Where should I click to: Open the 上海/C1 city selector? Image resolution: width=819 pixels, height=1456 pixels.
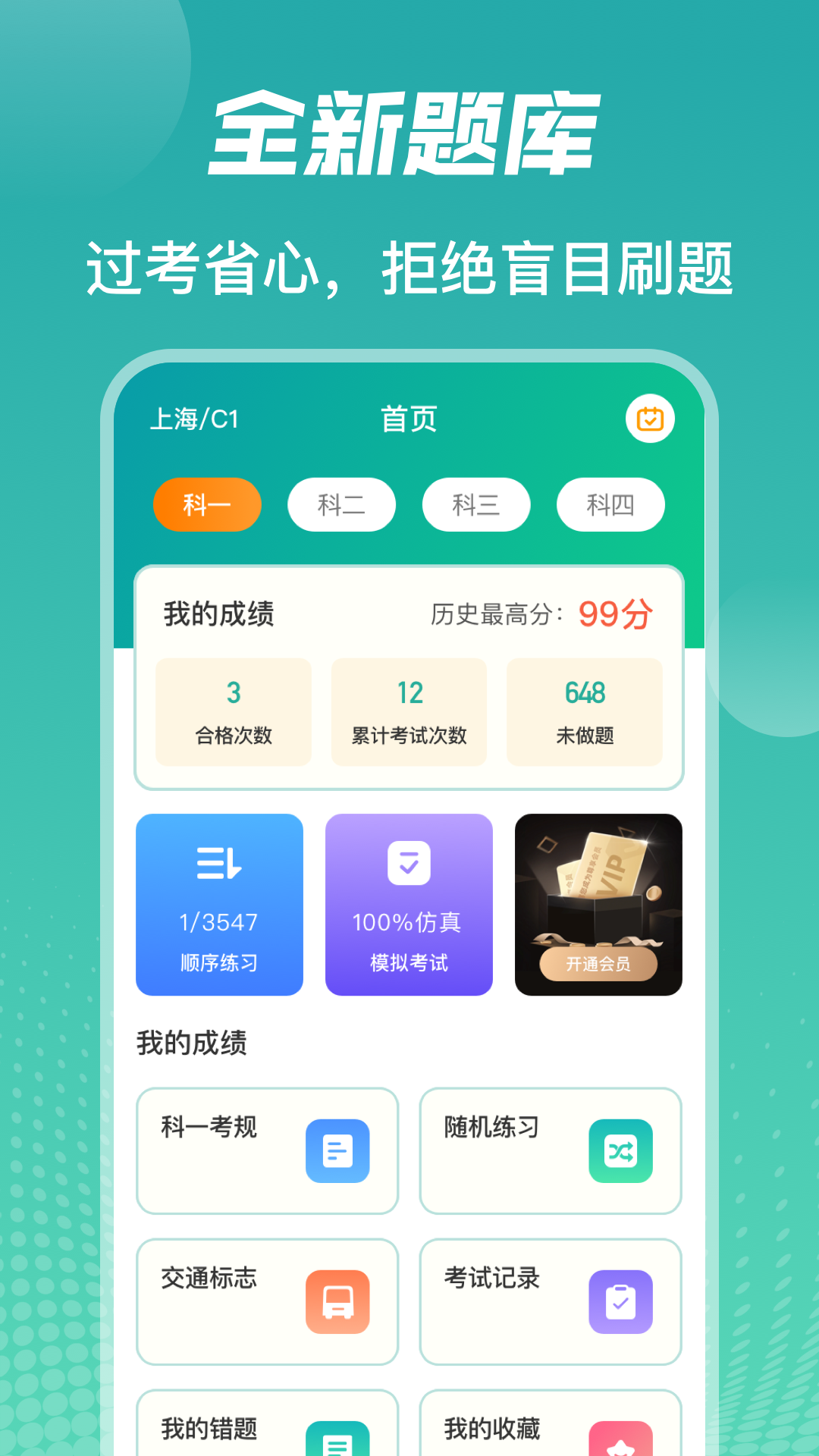[x=194, y=419]
